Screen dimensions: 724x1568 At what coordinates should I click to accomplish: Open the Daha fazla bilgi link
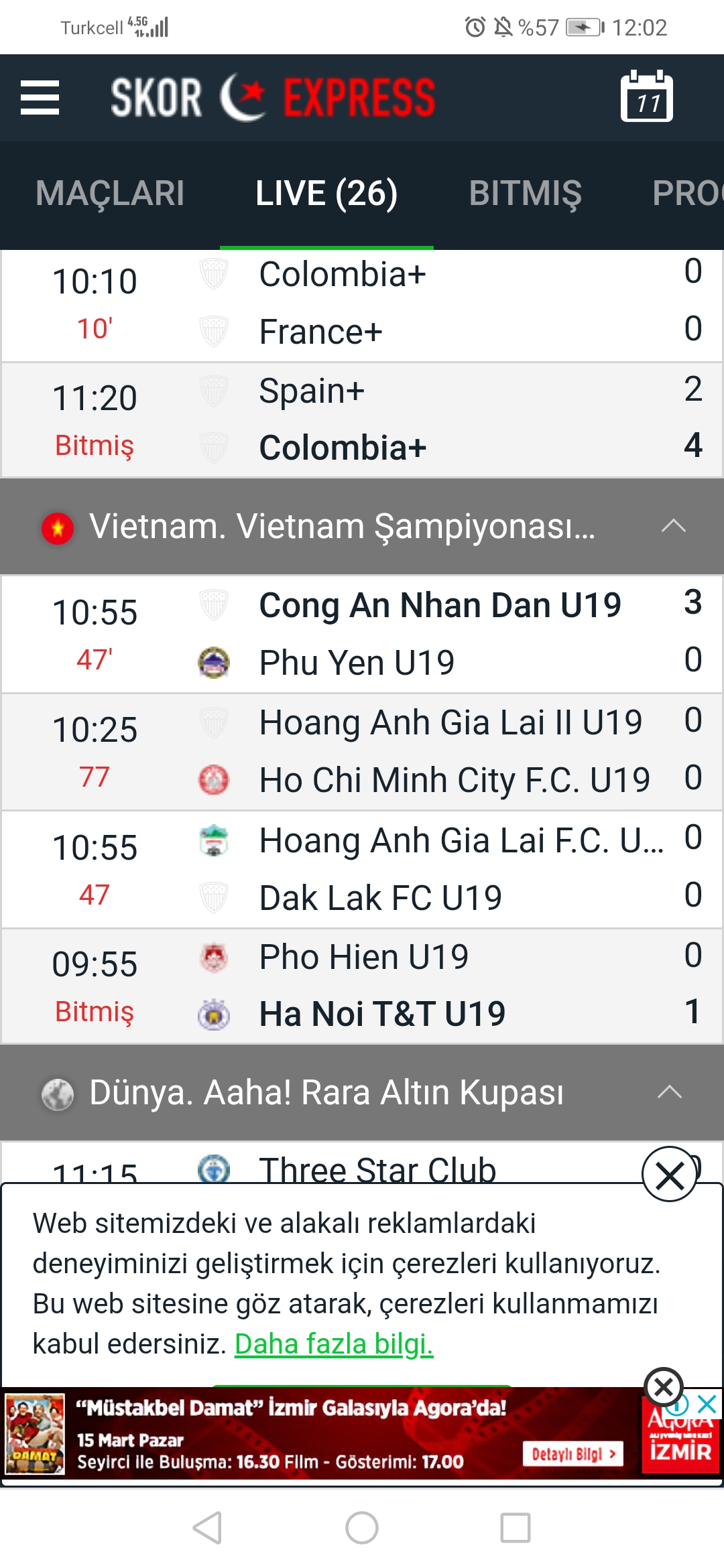coord(334,1344)
